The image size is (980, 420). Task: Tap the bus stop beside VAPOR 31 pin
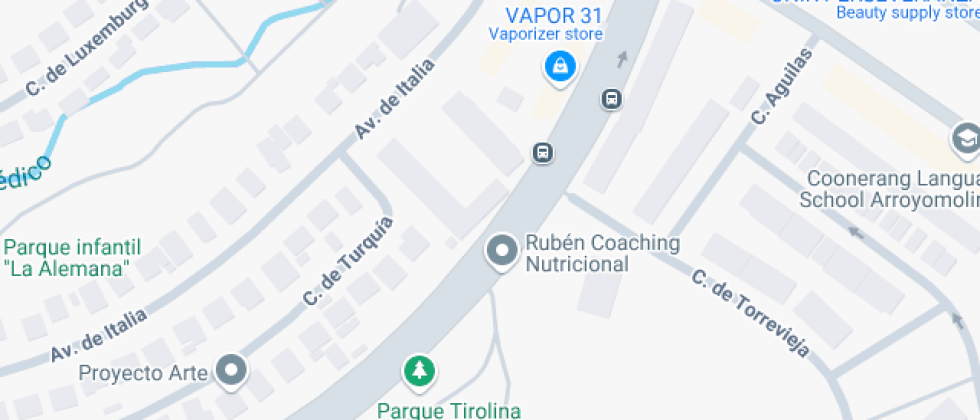click(x=611, y=99)
